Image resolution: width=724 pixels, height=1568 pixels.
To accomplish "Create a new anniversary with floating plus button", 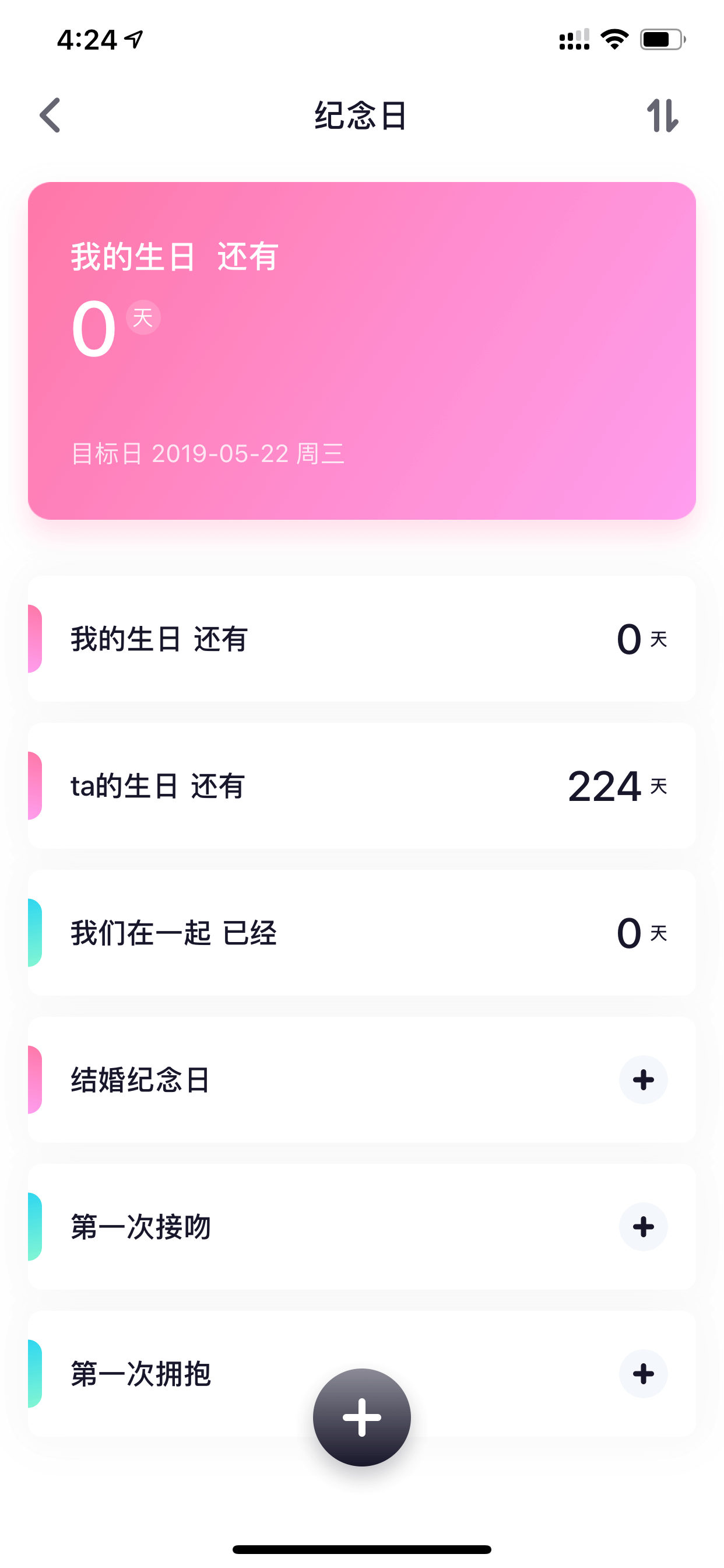I will click(x=362, y=1417).
